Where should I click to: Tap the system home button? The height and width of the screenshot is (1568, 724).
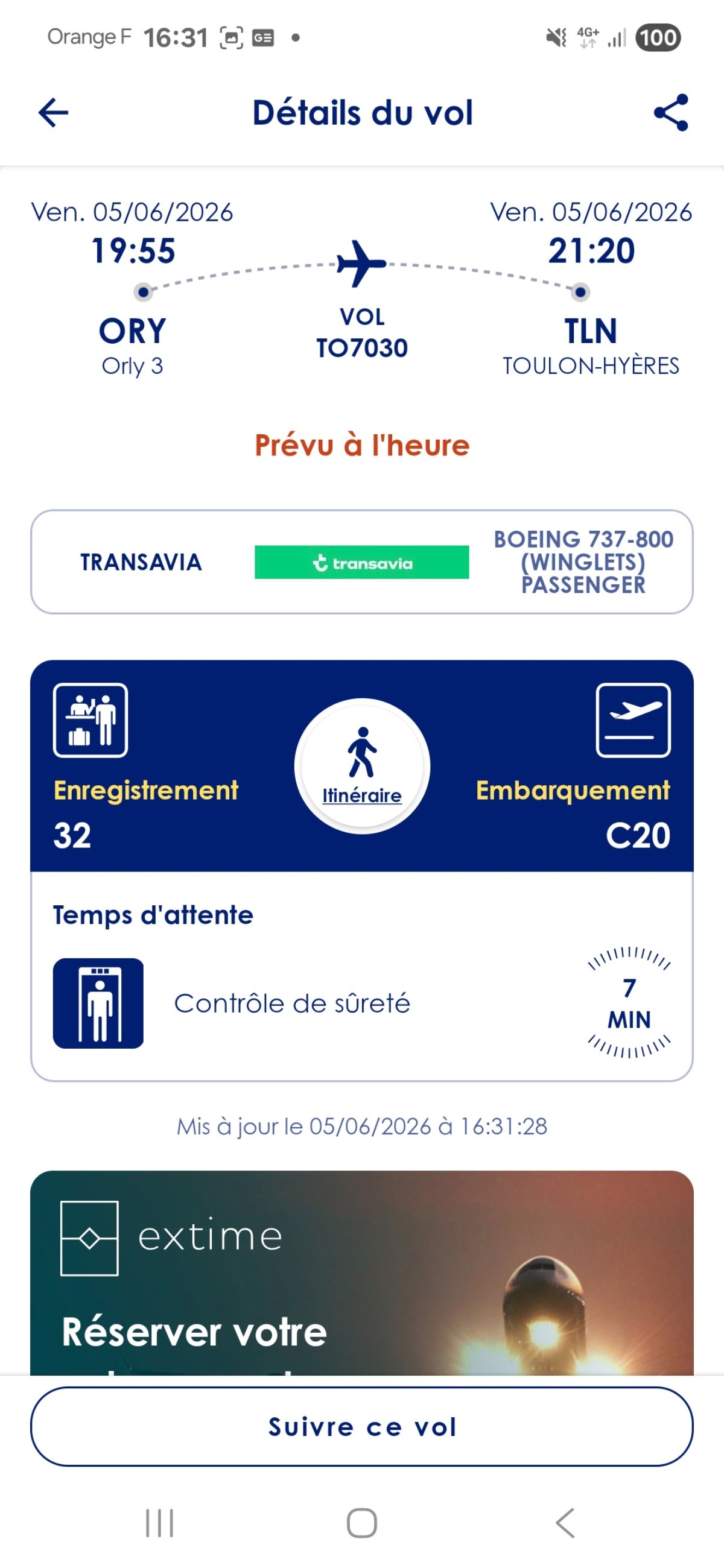point(361,1523)
